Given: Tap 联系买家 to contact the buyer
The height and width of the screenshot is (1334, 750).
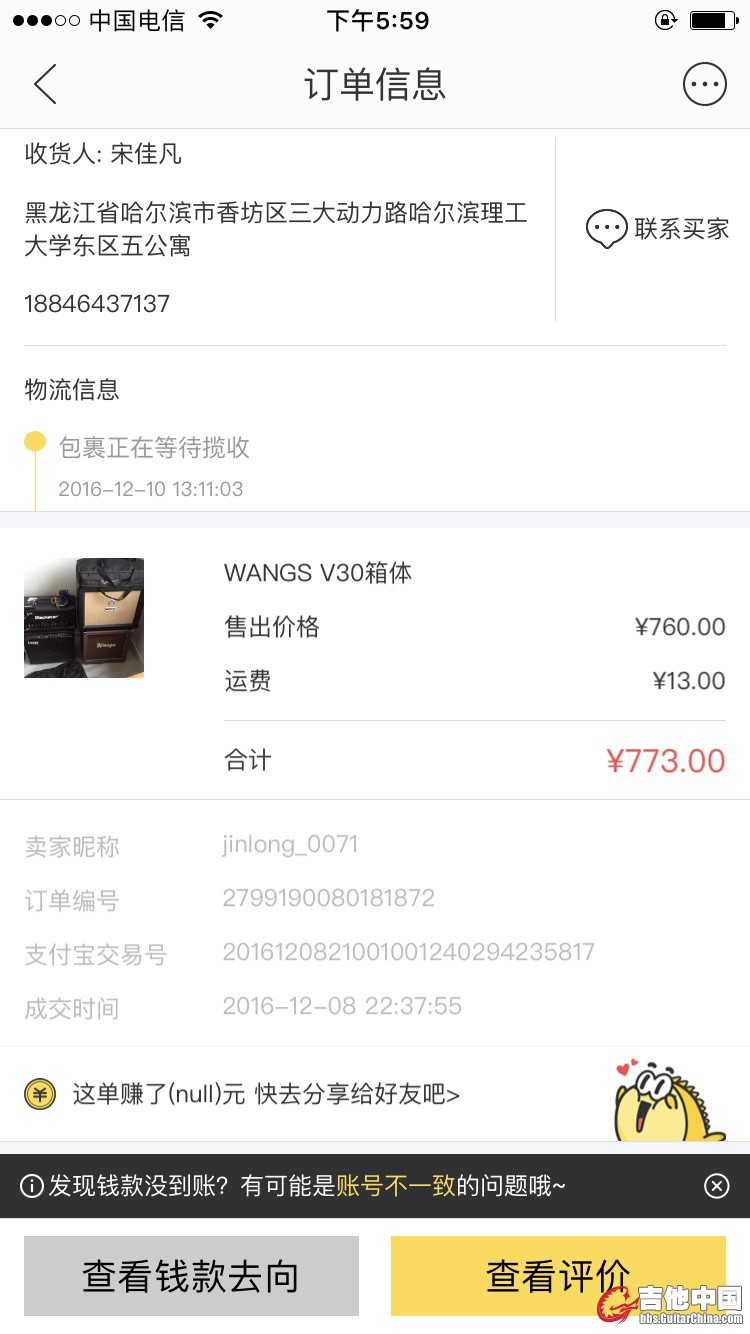Looking at the screenshot, I should click(x=657, y=229).
